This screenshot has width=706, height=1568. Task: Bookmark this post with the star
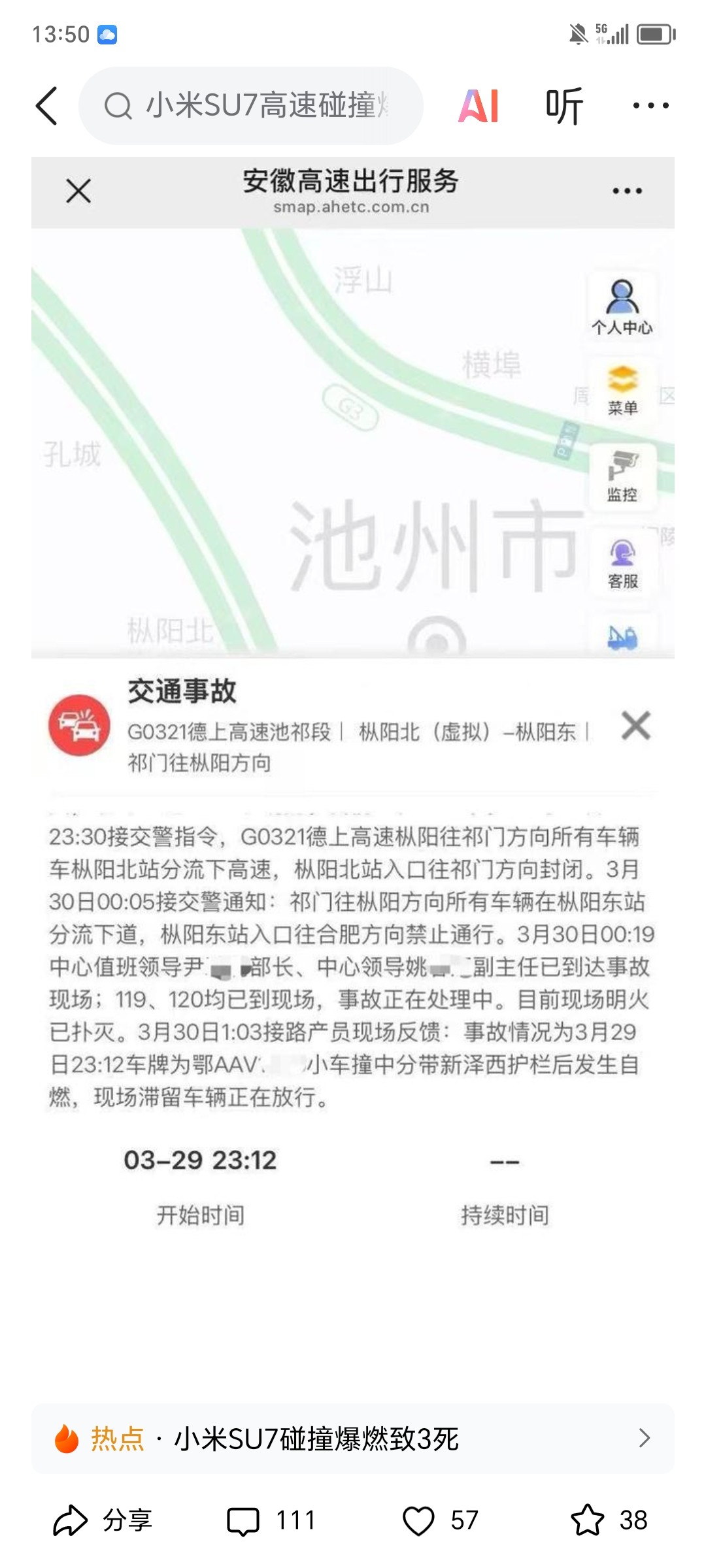tap(588, 1520)
